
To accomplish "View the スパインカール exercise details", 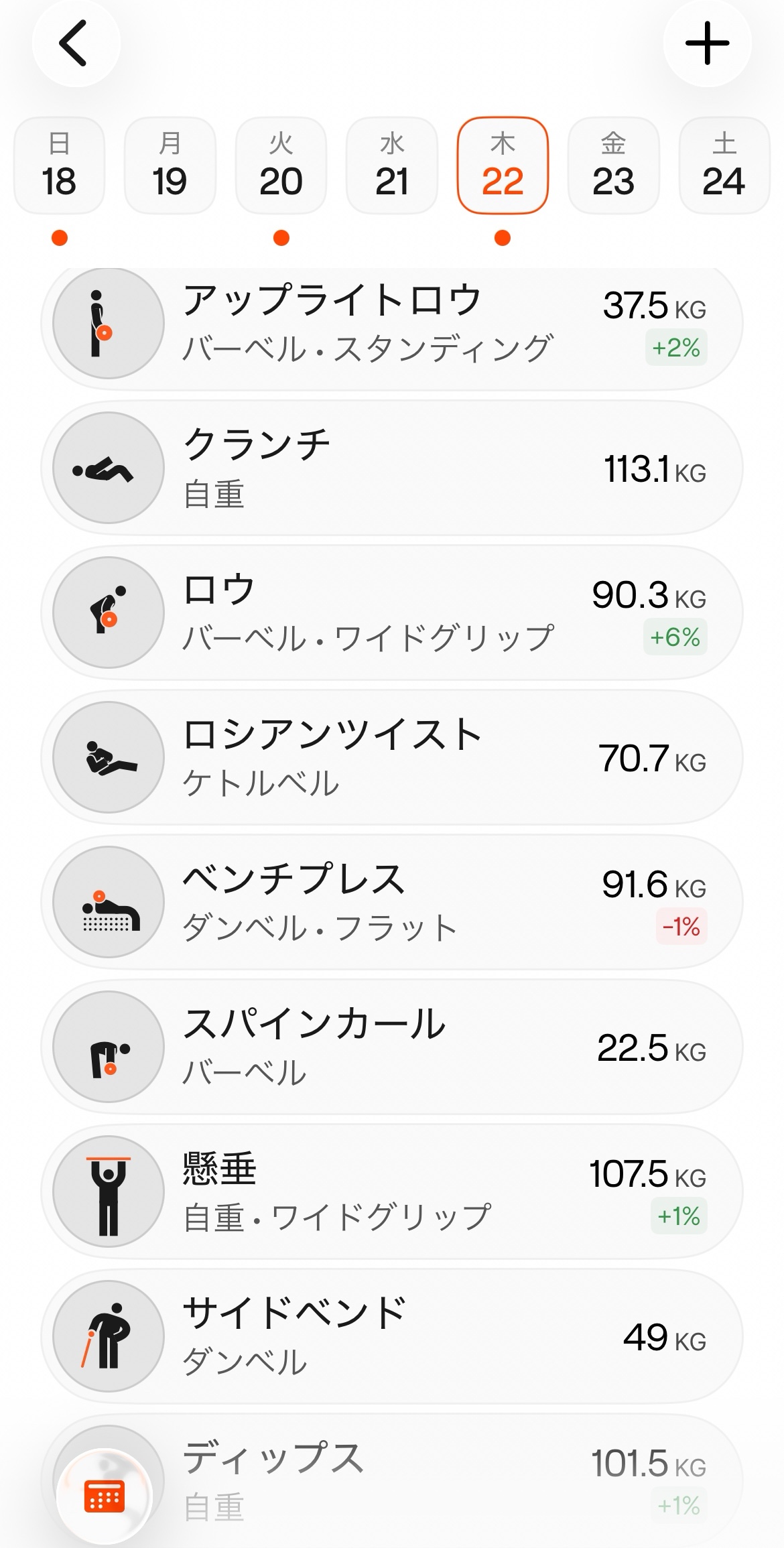I will click(x=392, y=1047).
